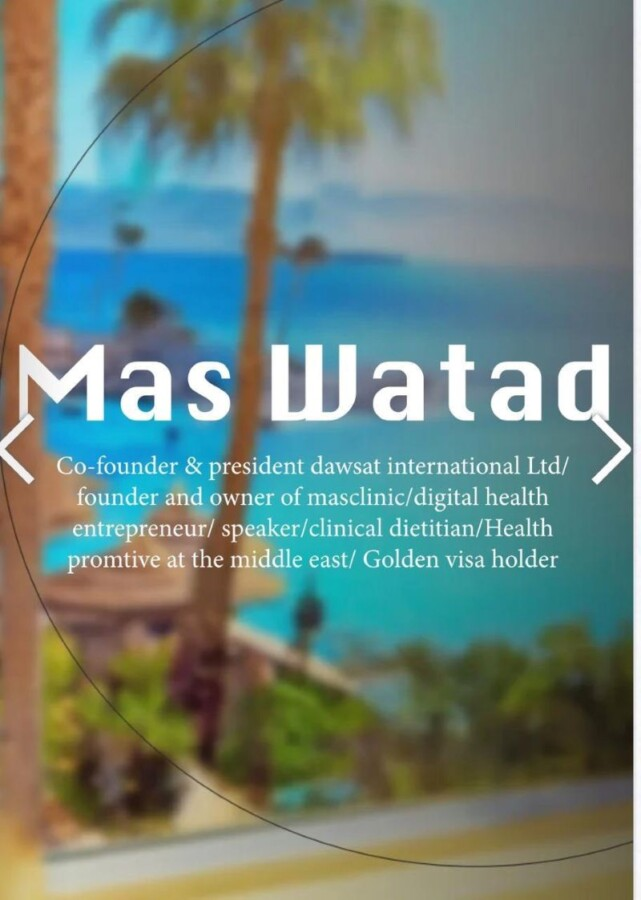This screenshot has height=900, width=641.
Task: Advance to the next slide arrow
Action: (x=611, y=448)
